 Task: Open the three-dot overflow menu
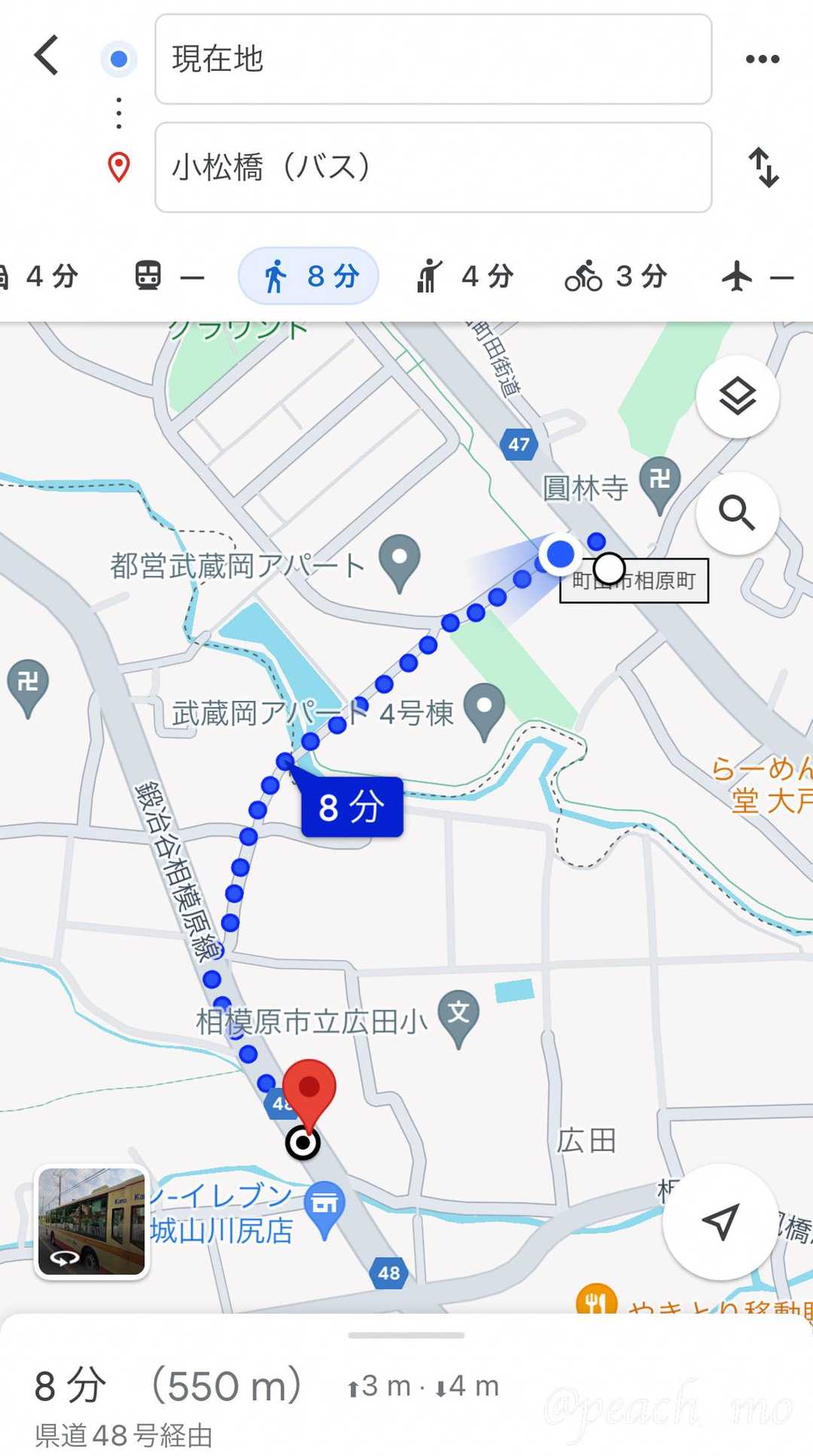click(x=762, y=59)
